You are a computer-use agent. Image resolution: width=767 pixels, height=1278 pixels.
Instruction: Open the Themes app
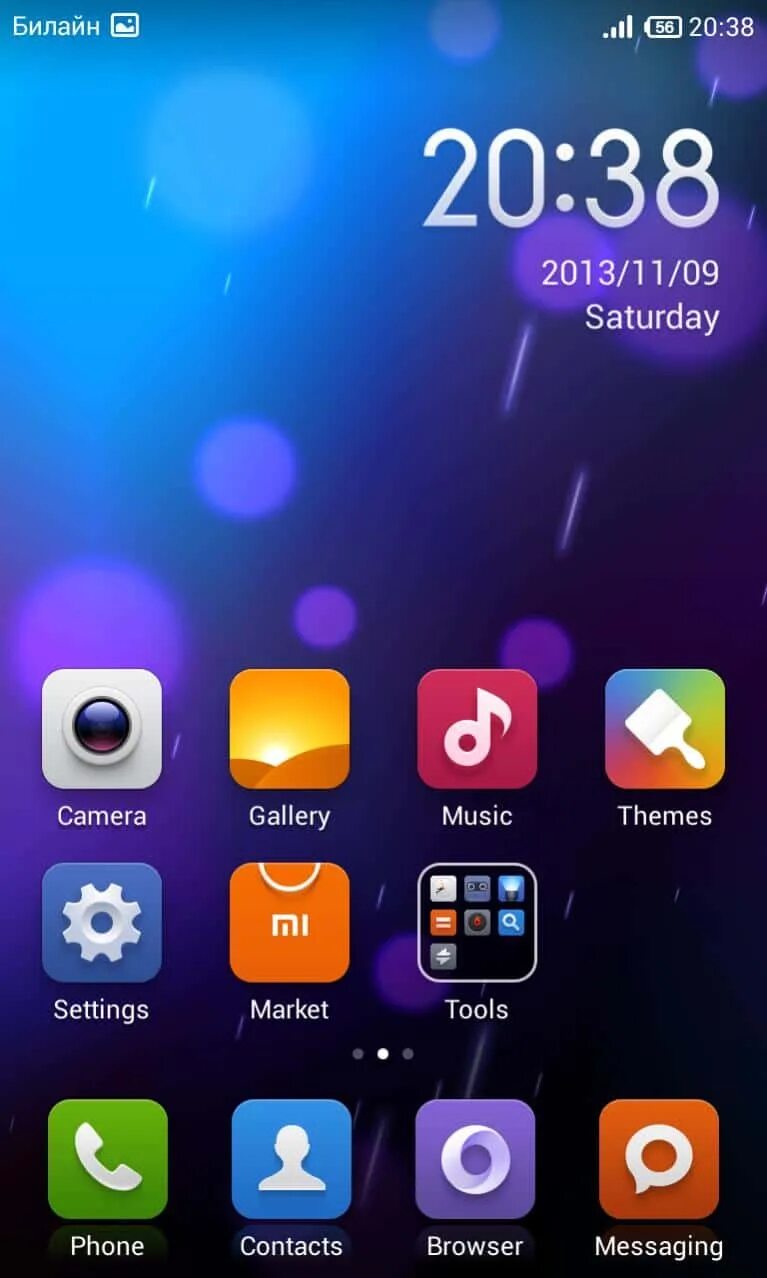(x=665, y=729)
